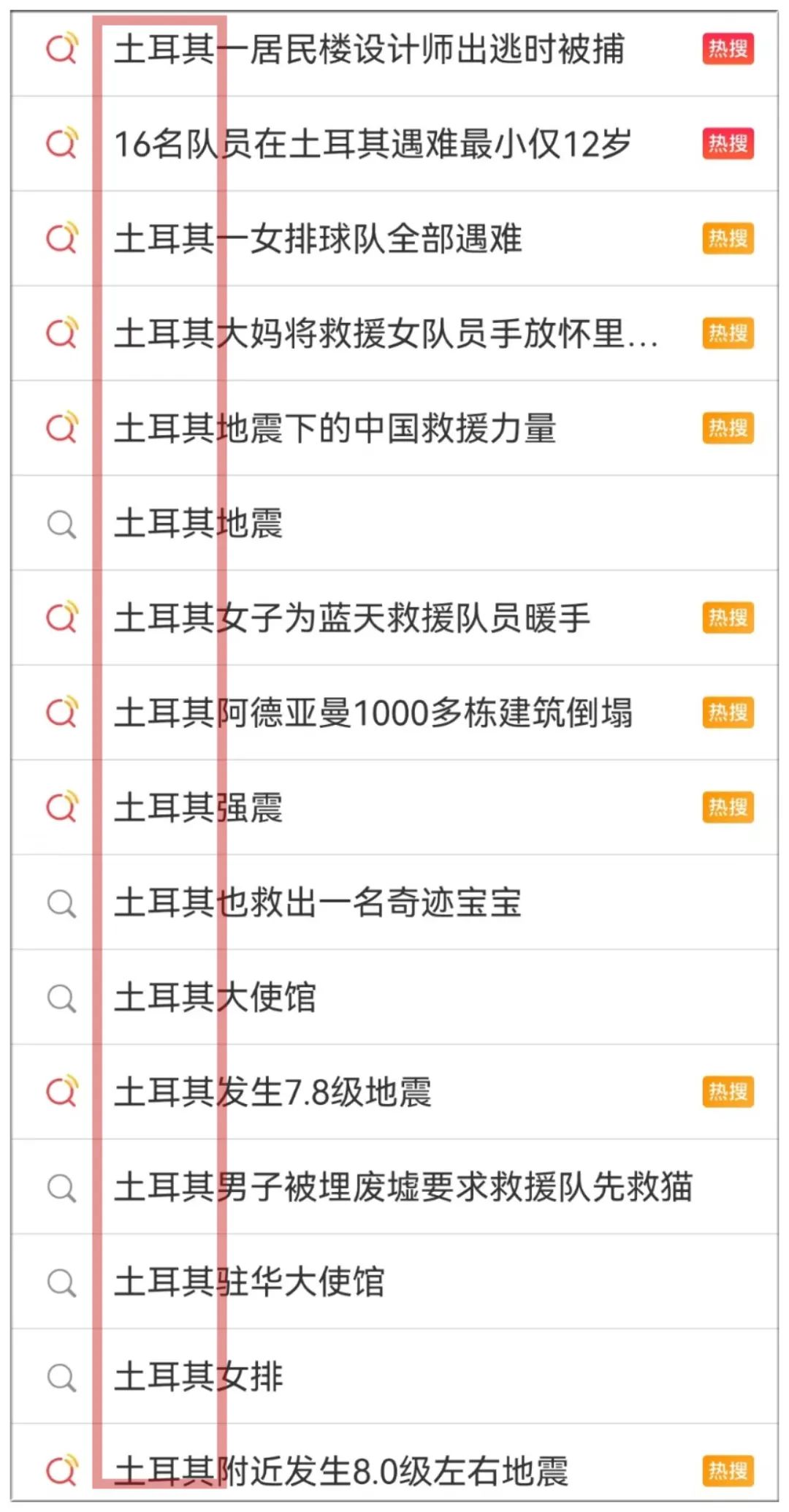Open 土耳其男子被埋废墟要求救援队先救猫
This screenshot has width=789, height=1512.
403,1187
